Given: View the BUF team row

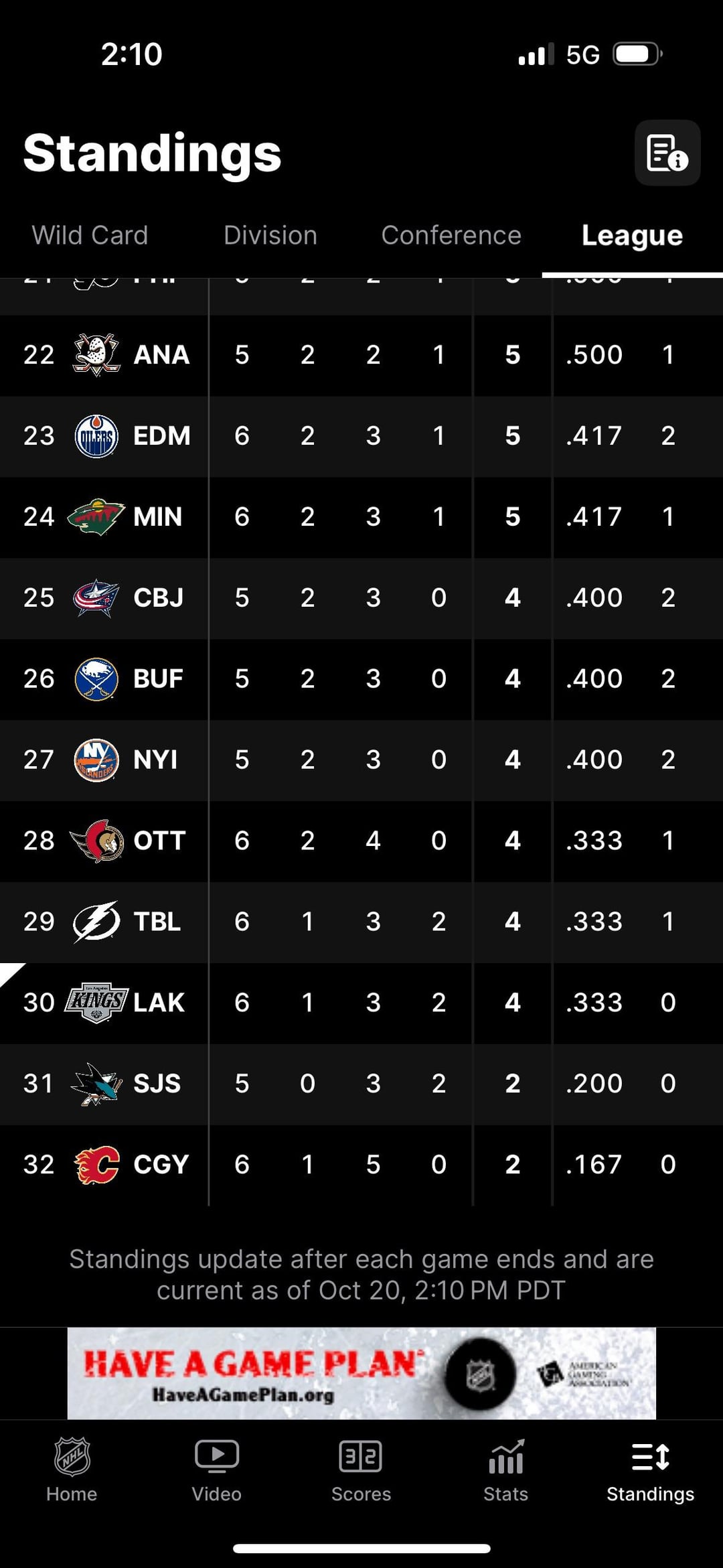Looking at the screenshot, I should click(x=158, y=679).
